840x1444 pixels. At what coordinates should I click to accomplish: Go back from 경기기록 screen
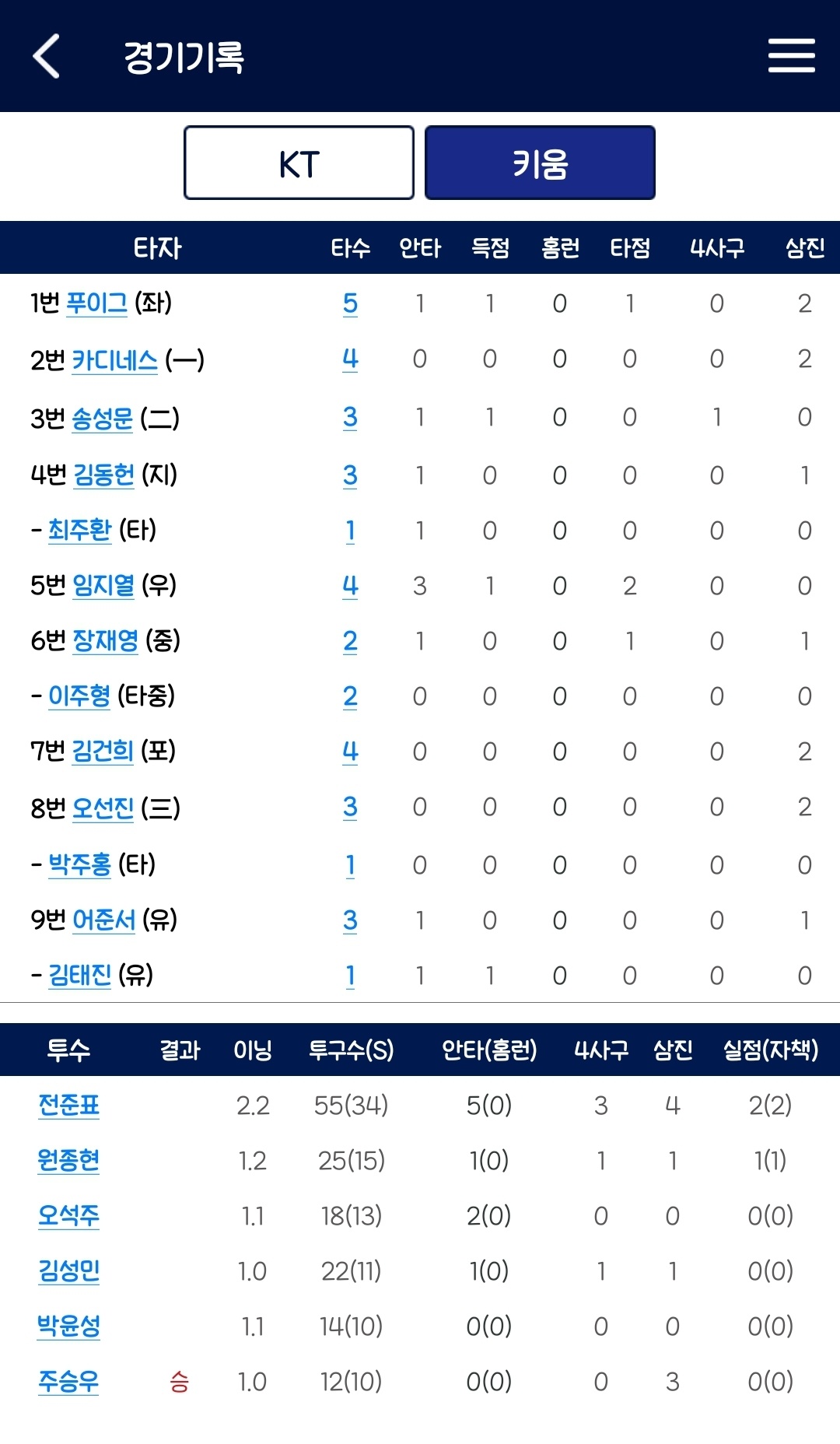tap(47, 56)
